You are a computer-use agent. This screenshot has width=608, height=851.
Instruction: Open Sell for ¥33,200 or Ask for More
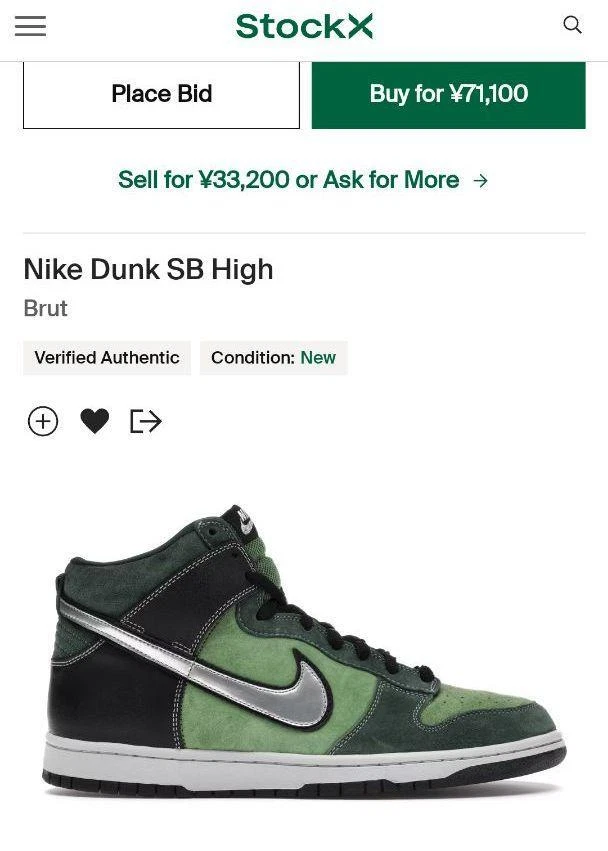click(303, 180)
